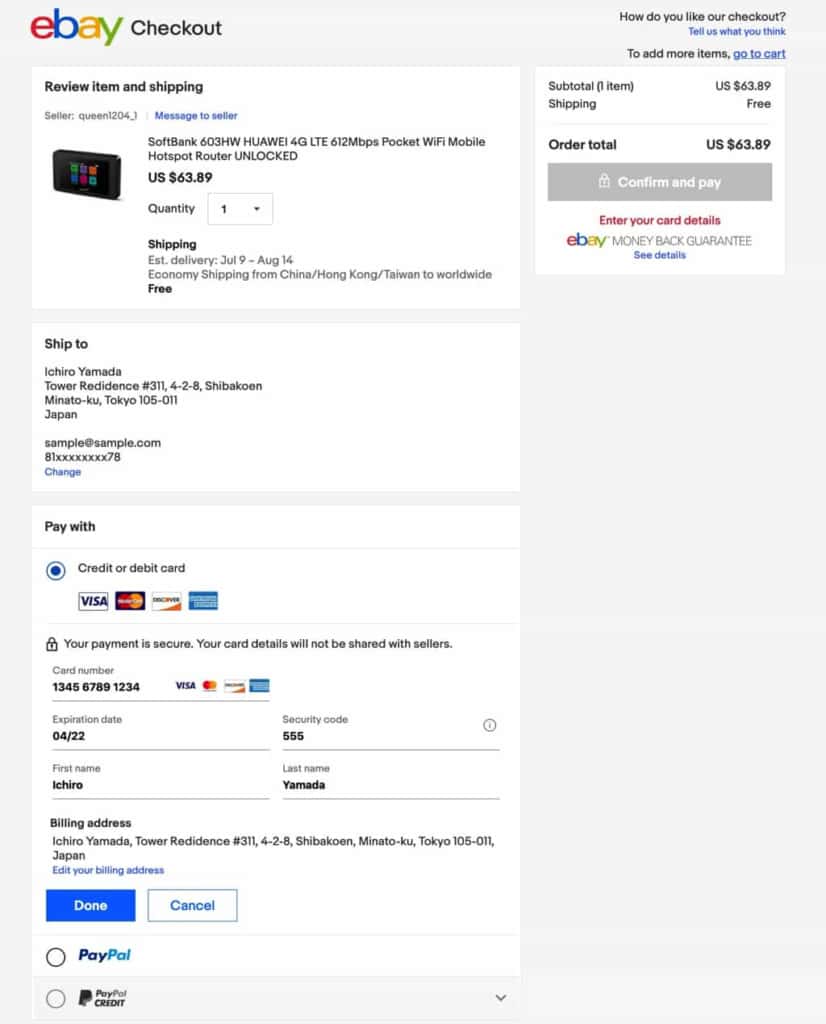Select PayPal as payment method
Viewport: 826px width, 1024px height.
tap(57, 957)
